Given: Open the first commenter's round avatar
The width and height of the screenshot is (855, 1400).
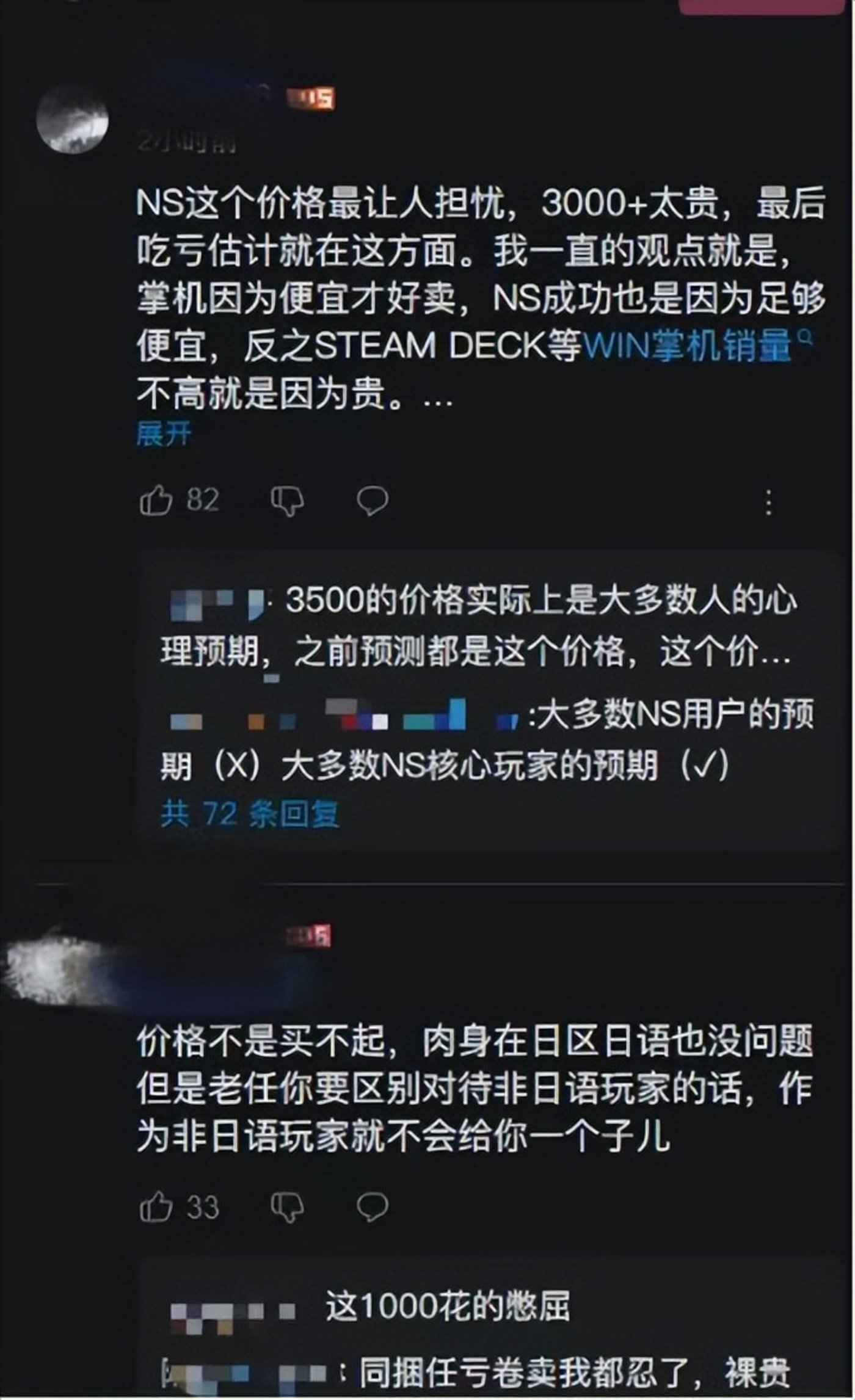Looking at the screenshot, I should coord(72,120).
